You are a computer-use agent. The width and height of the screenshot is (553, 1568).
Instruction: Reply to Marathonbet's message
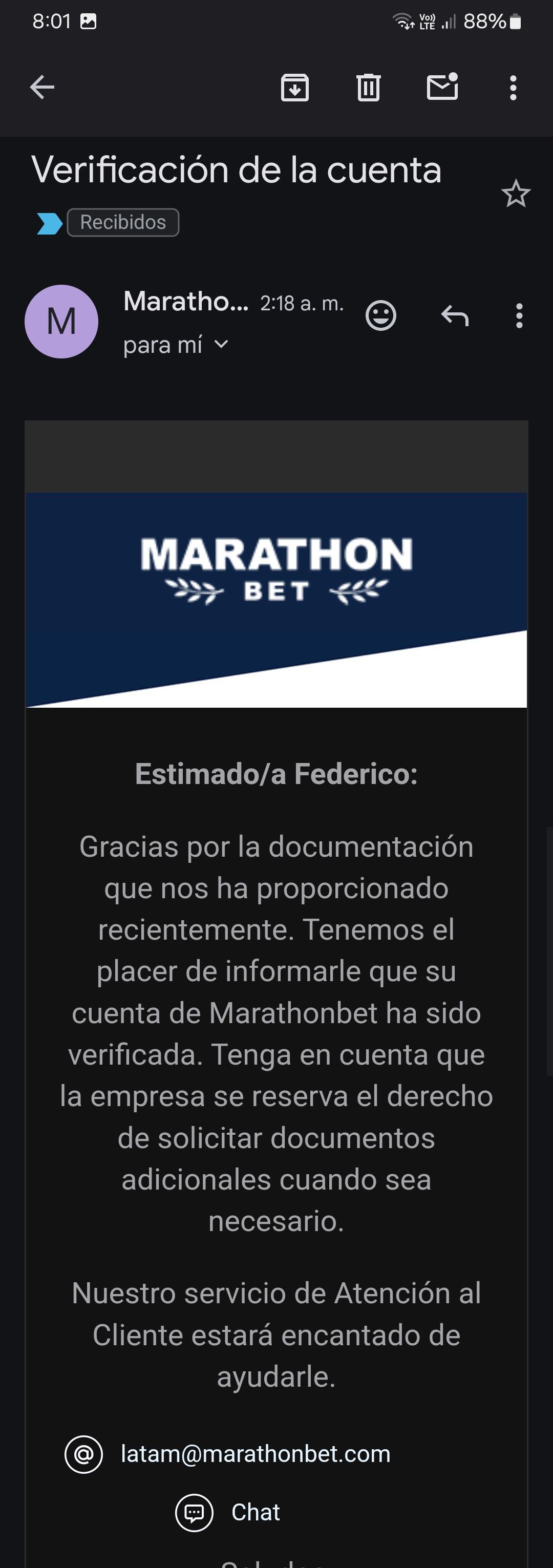point(455,315)
